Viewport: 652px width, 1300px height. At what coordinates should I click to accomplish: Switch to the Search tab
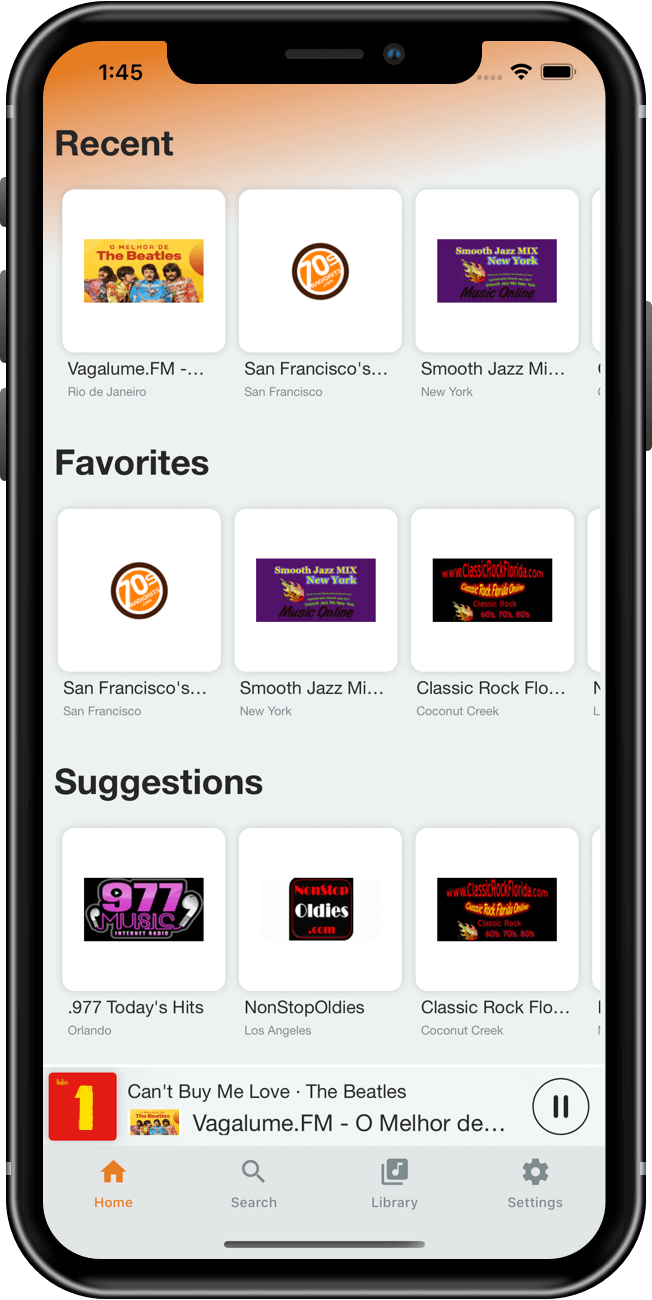click(x=254, y=1184)
